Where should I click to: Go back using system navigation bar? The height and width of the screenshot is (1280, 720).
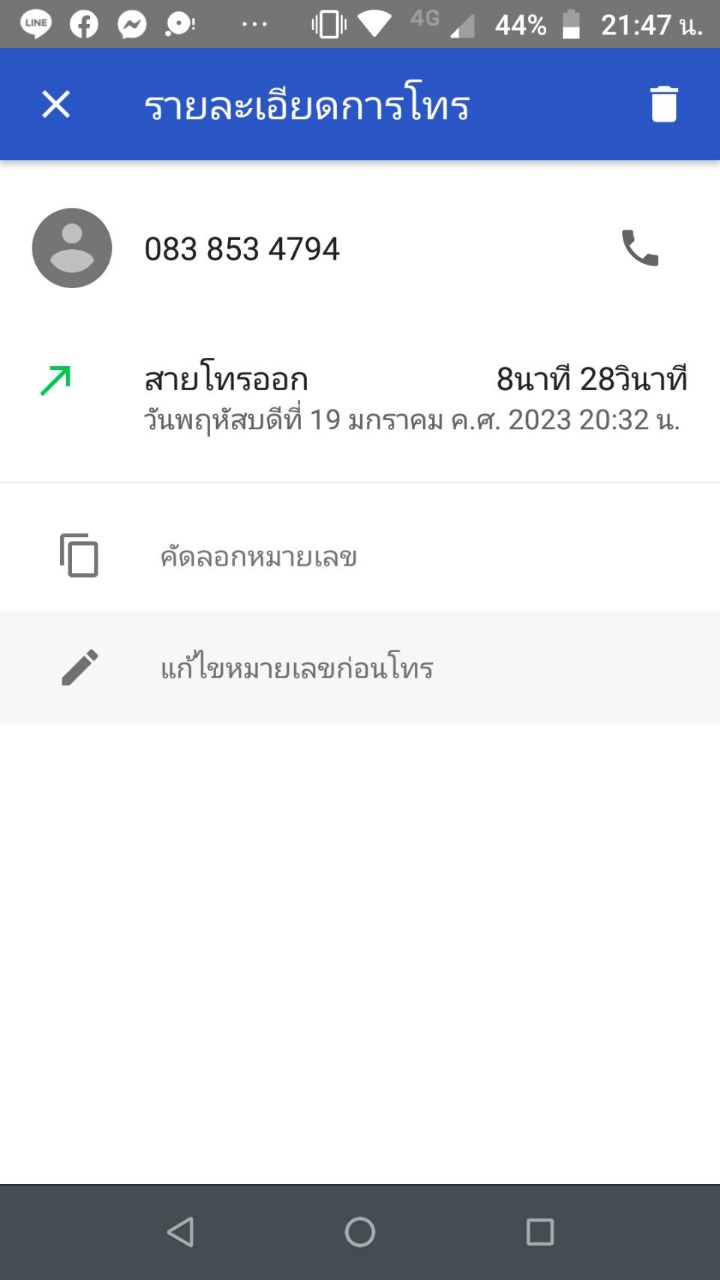click(180, 1232)
